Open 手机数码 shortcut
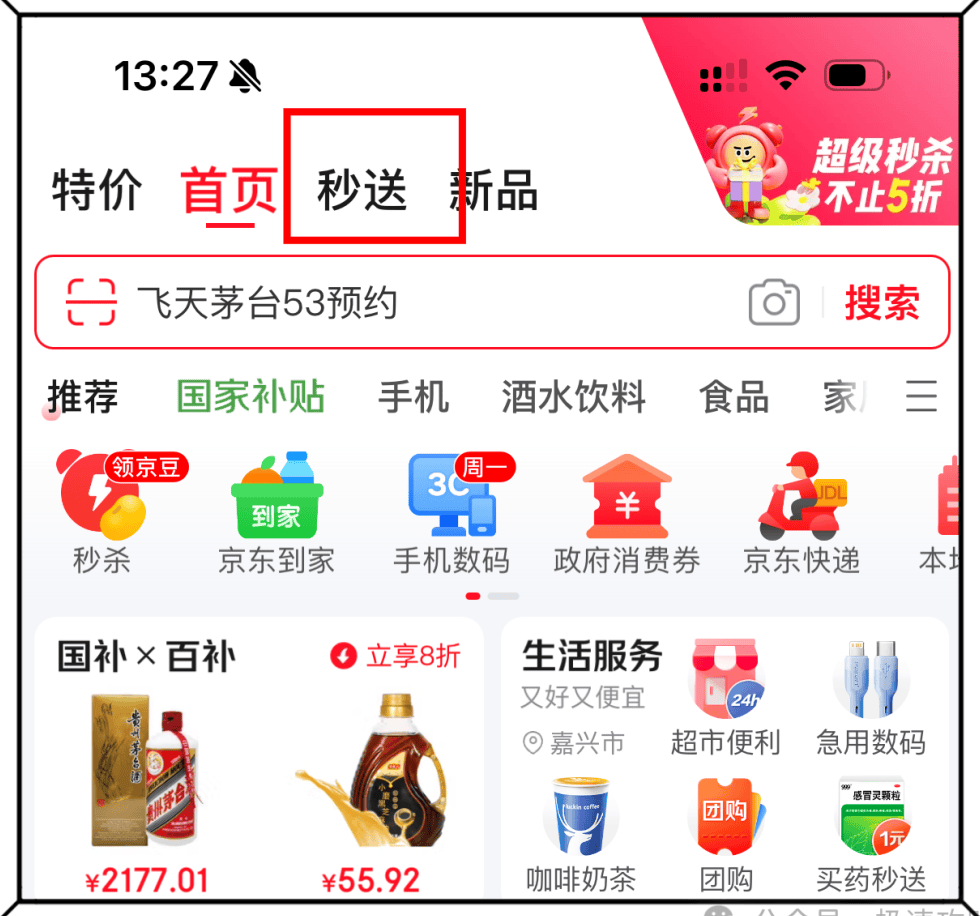The height and width of the screenshot is (916, 980). click(x=451, y=512)
